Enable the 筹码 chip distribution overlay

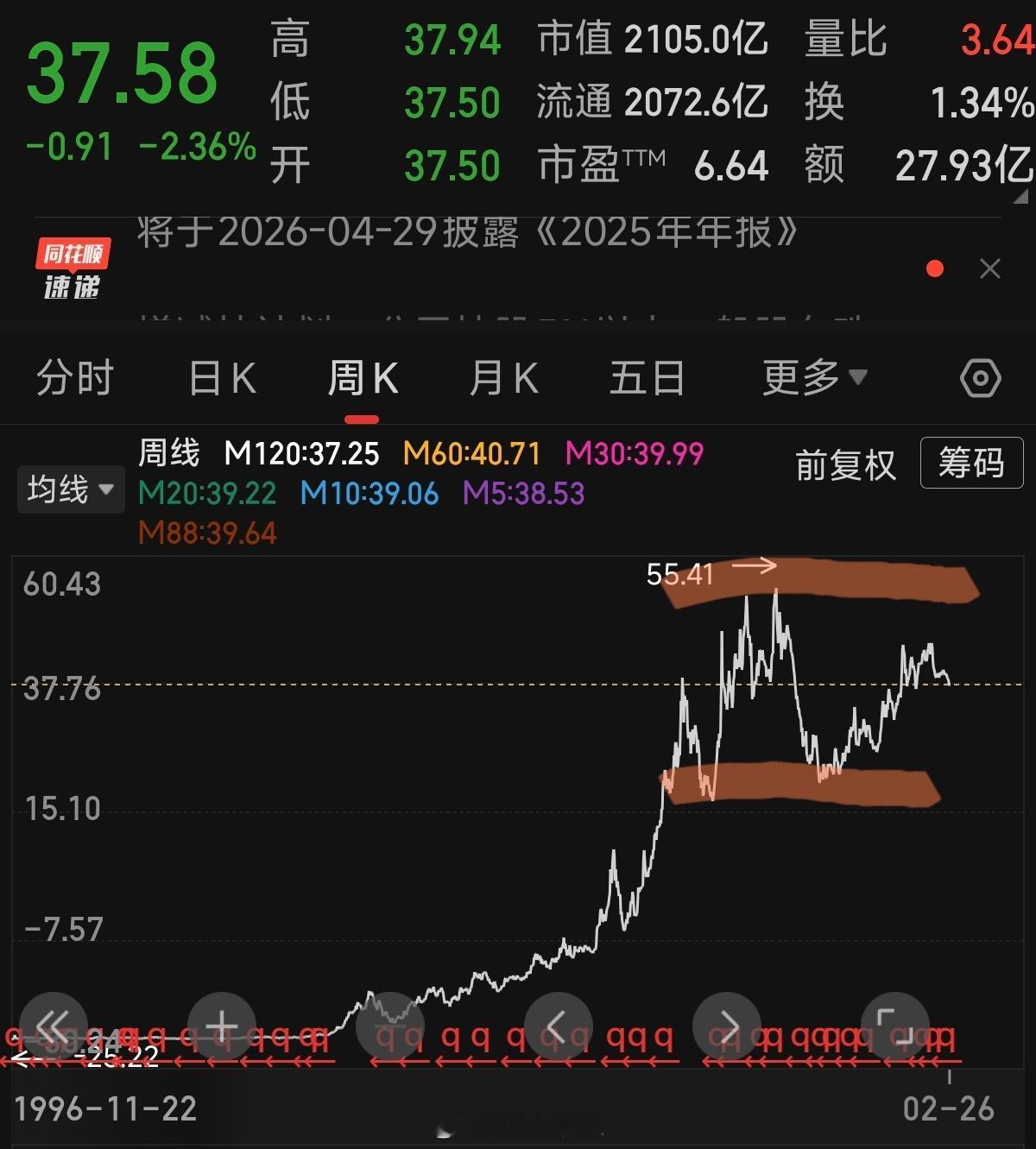point(971,464)
